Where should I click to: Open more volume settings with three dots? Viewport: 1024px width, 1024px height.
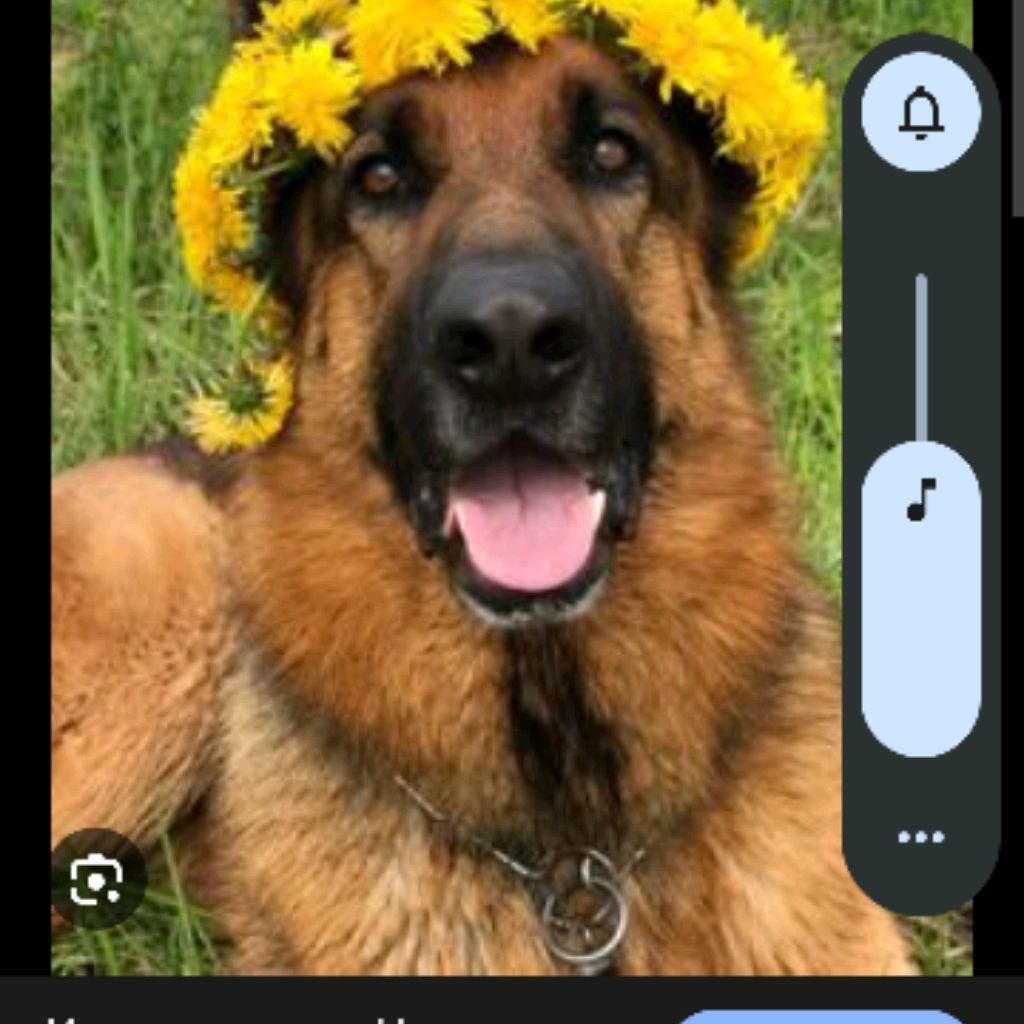click(x=920, y=837)
